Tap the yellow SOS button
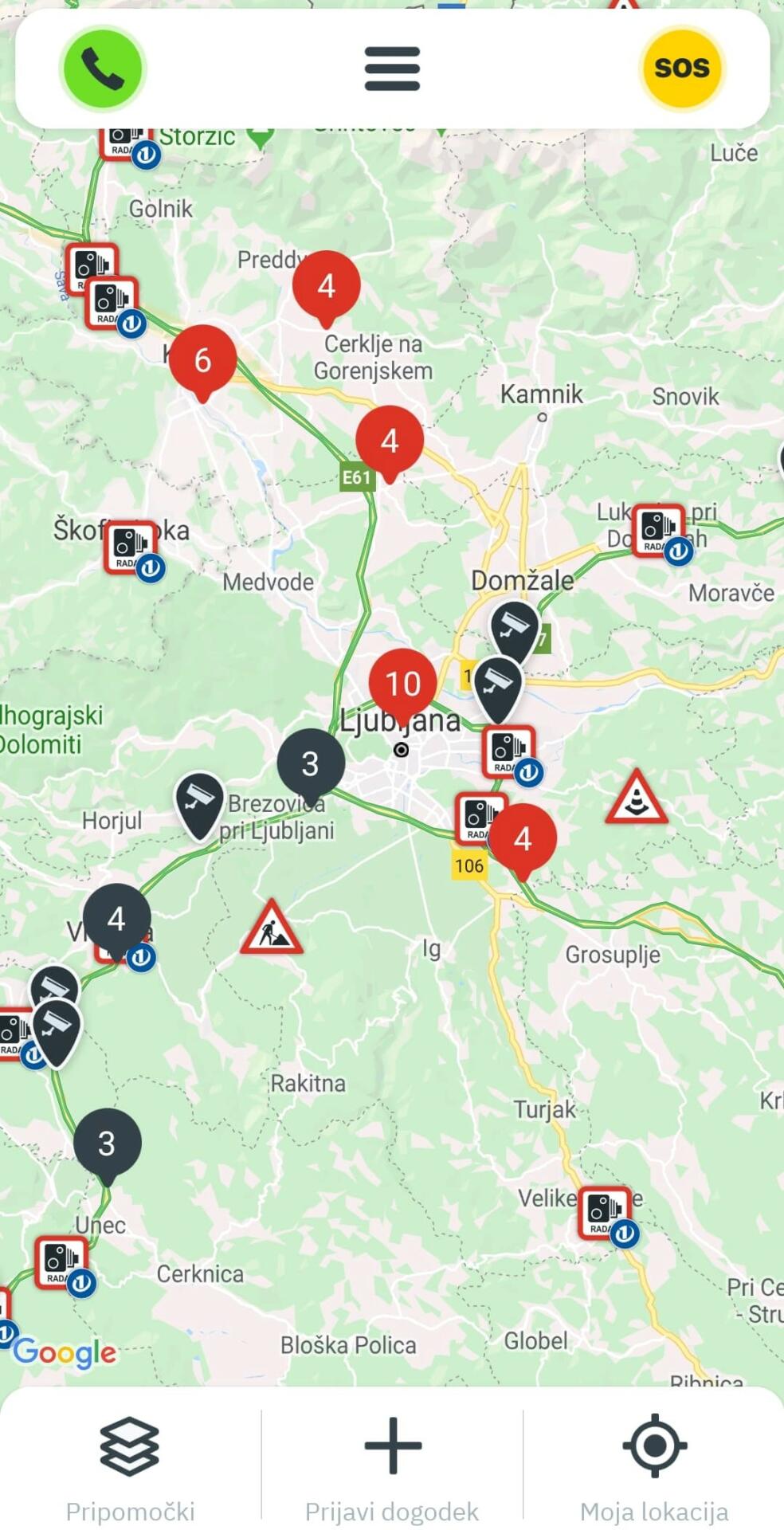The height and width of the screenshot is (1530, 784). tap(682, 69)
